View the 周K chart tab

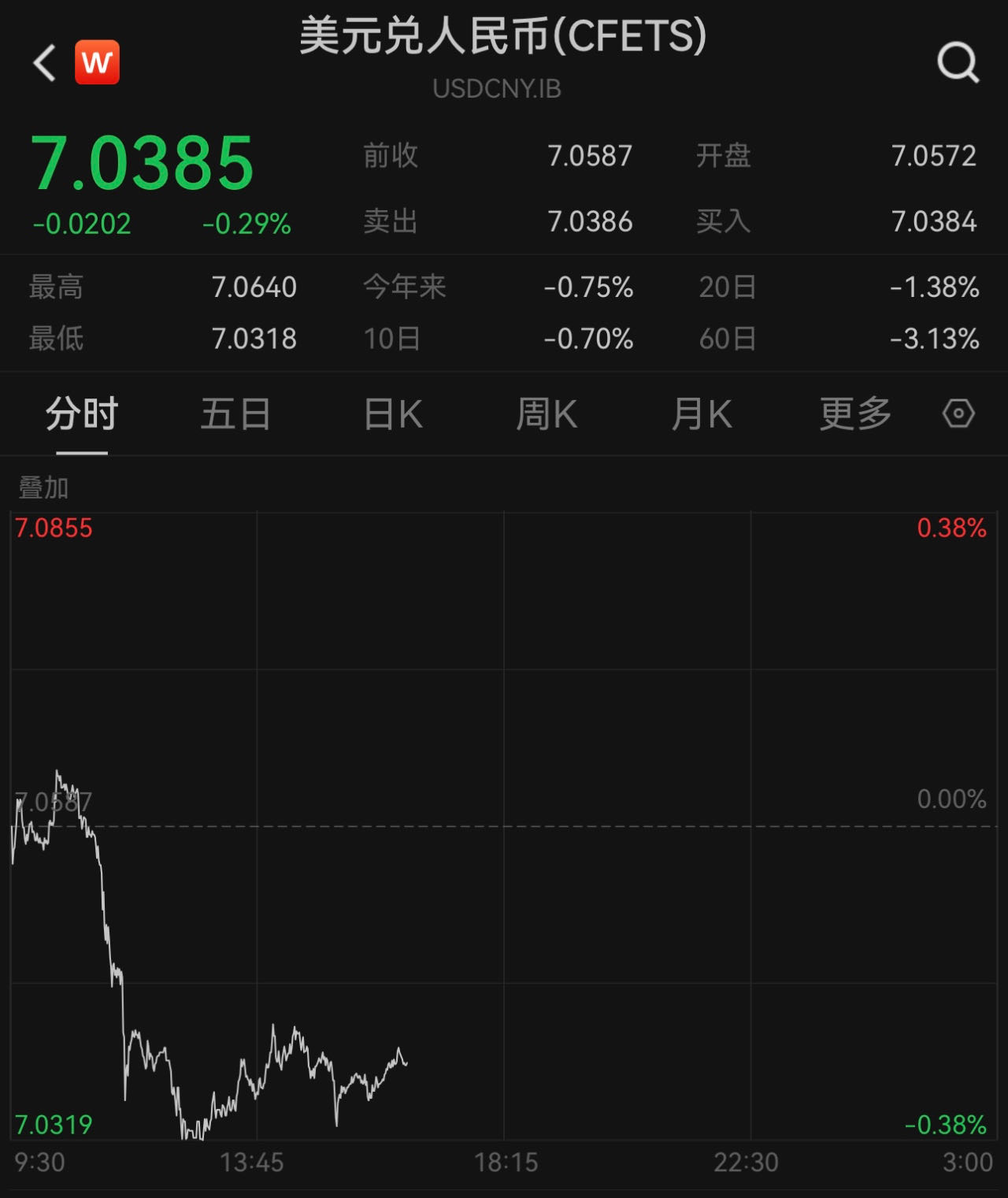point(547,414)
